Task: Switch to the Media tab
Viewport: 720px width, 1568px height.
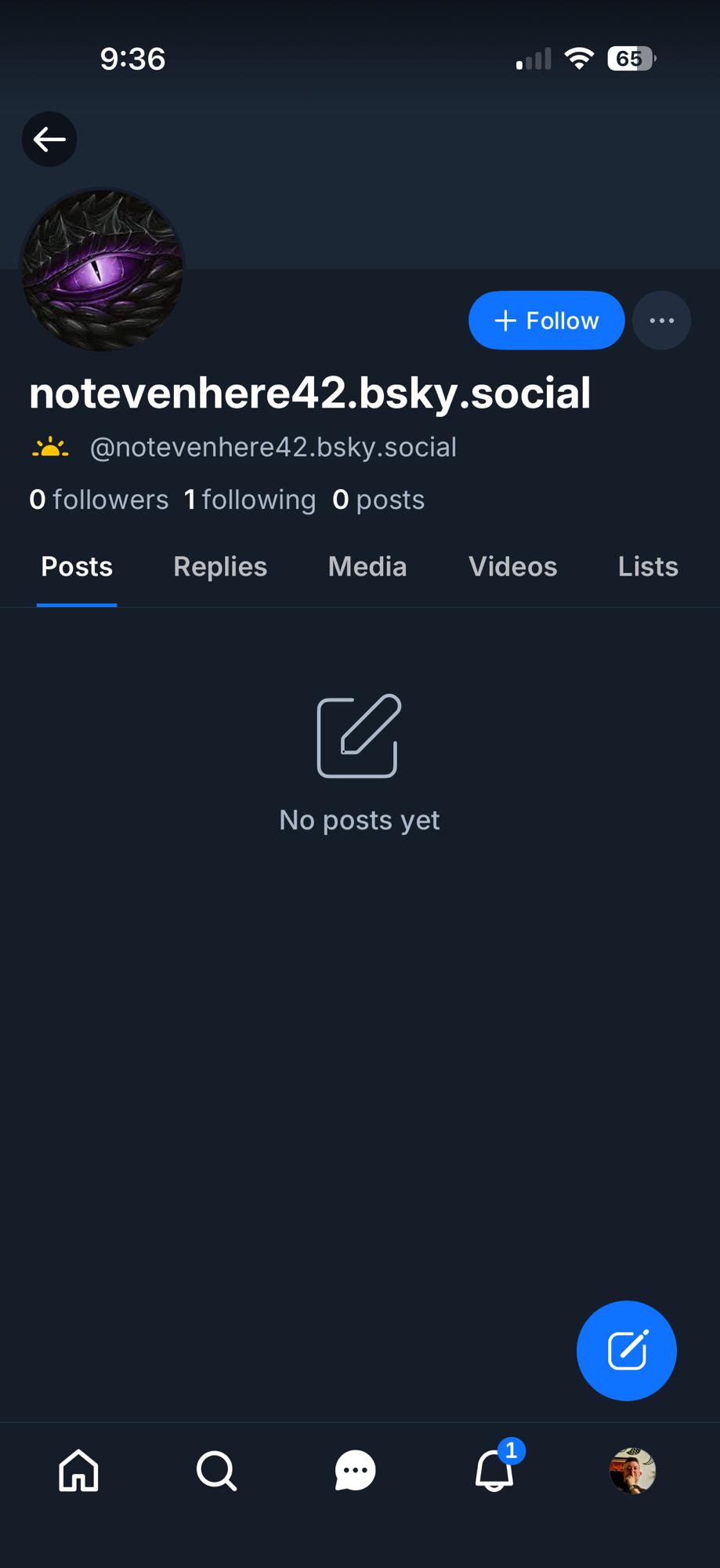Action: pyautogui.click(x=367, y=567)
